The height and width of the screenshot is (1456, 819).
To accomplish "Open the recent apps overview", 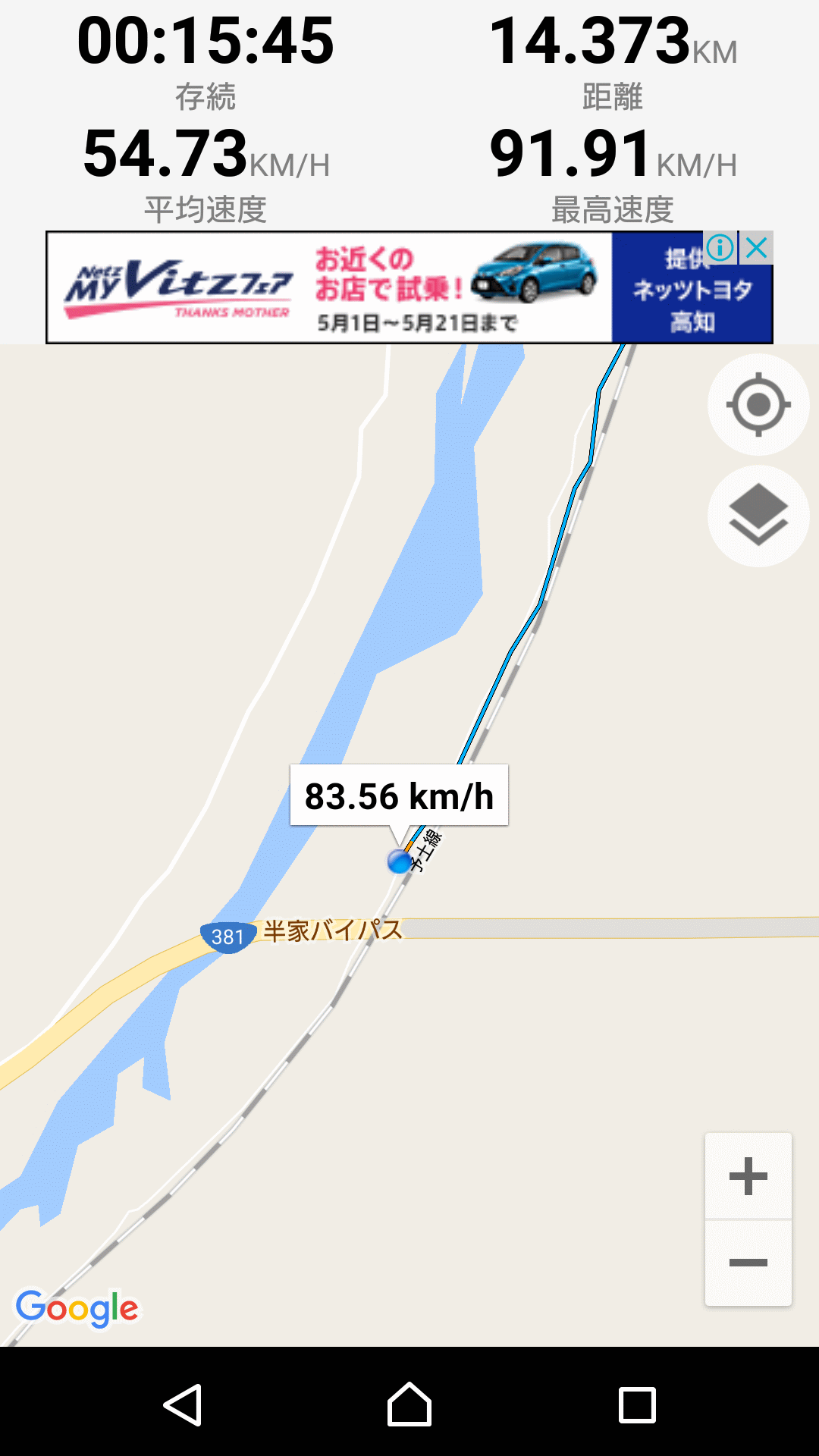I will 637,1404.
